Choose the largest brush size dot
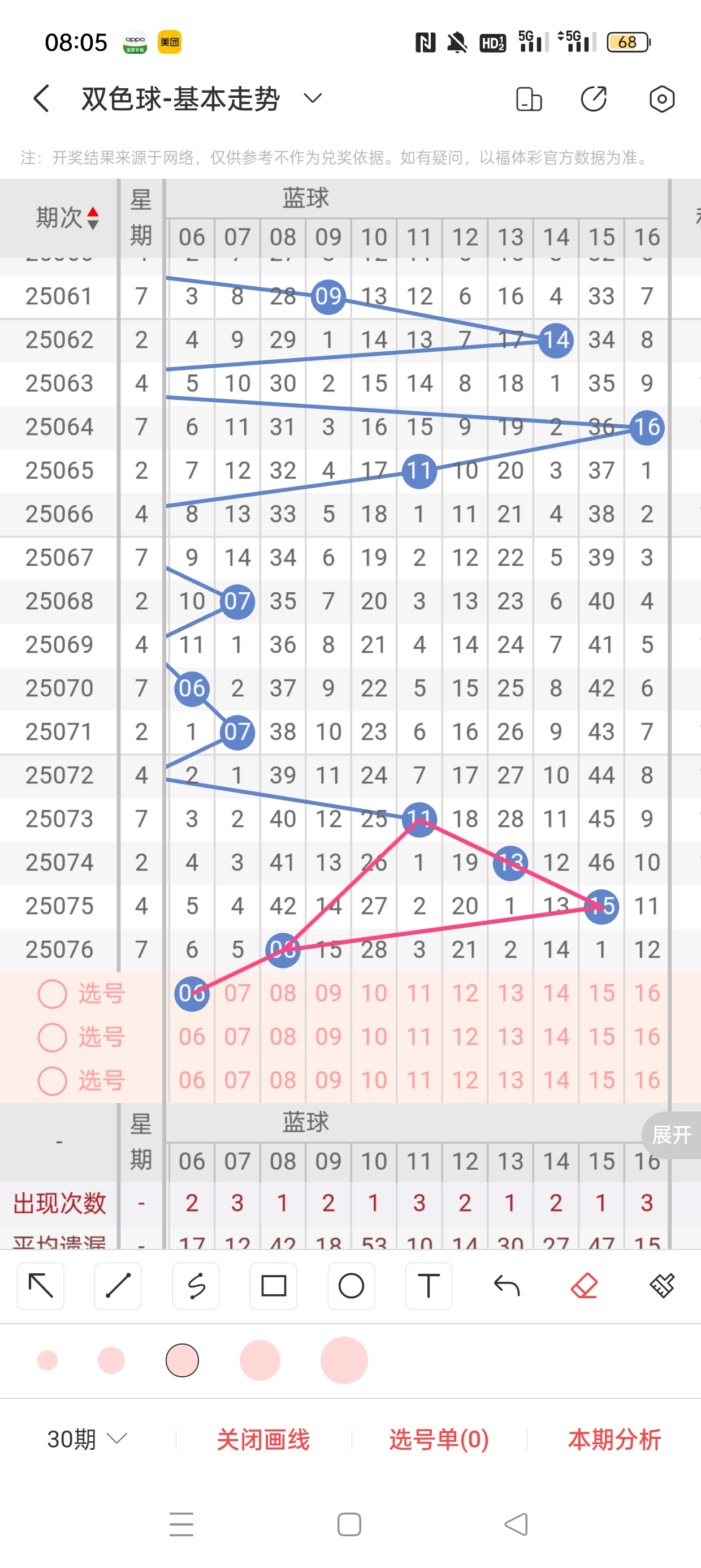 [x=344, y=1360]
